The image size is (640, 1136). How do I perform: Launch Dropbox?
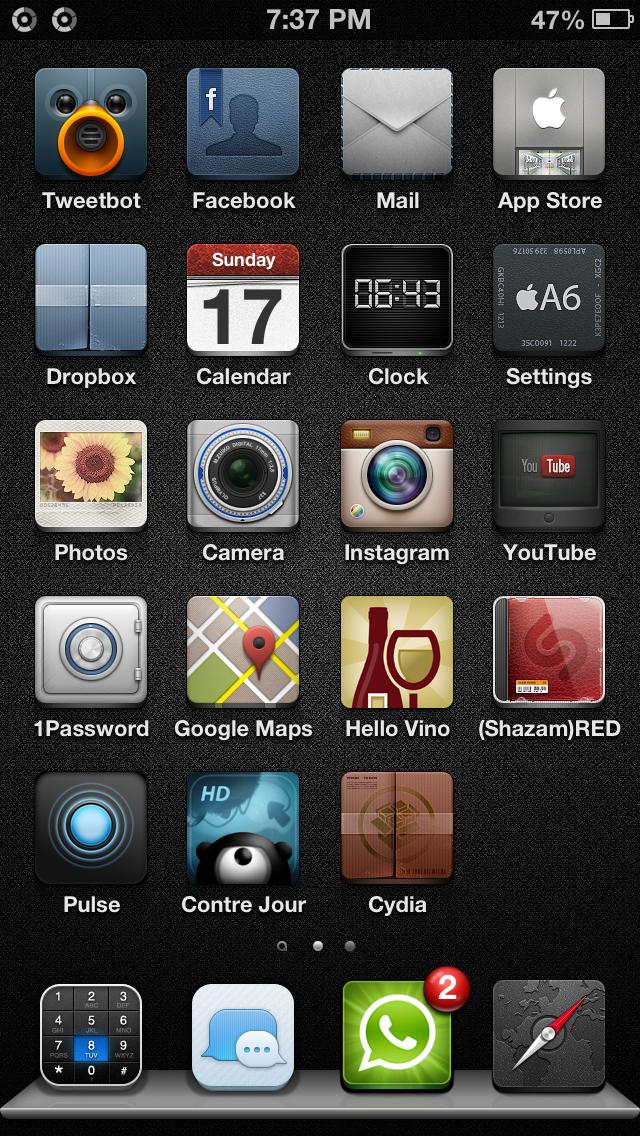[91, 299]
